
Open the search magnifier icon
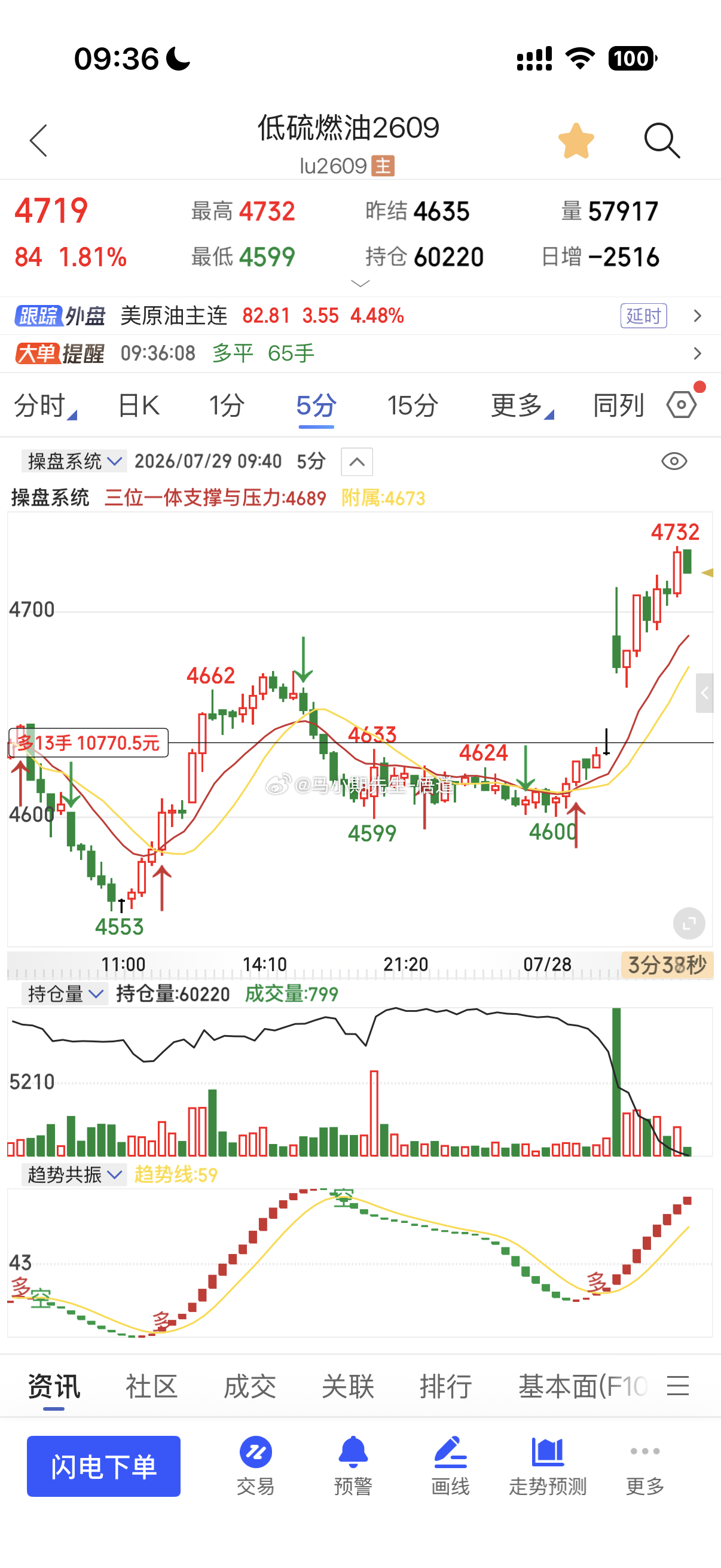pos(662,141)
